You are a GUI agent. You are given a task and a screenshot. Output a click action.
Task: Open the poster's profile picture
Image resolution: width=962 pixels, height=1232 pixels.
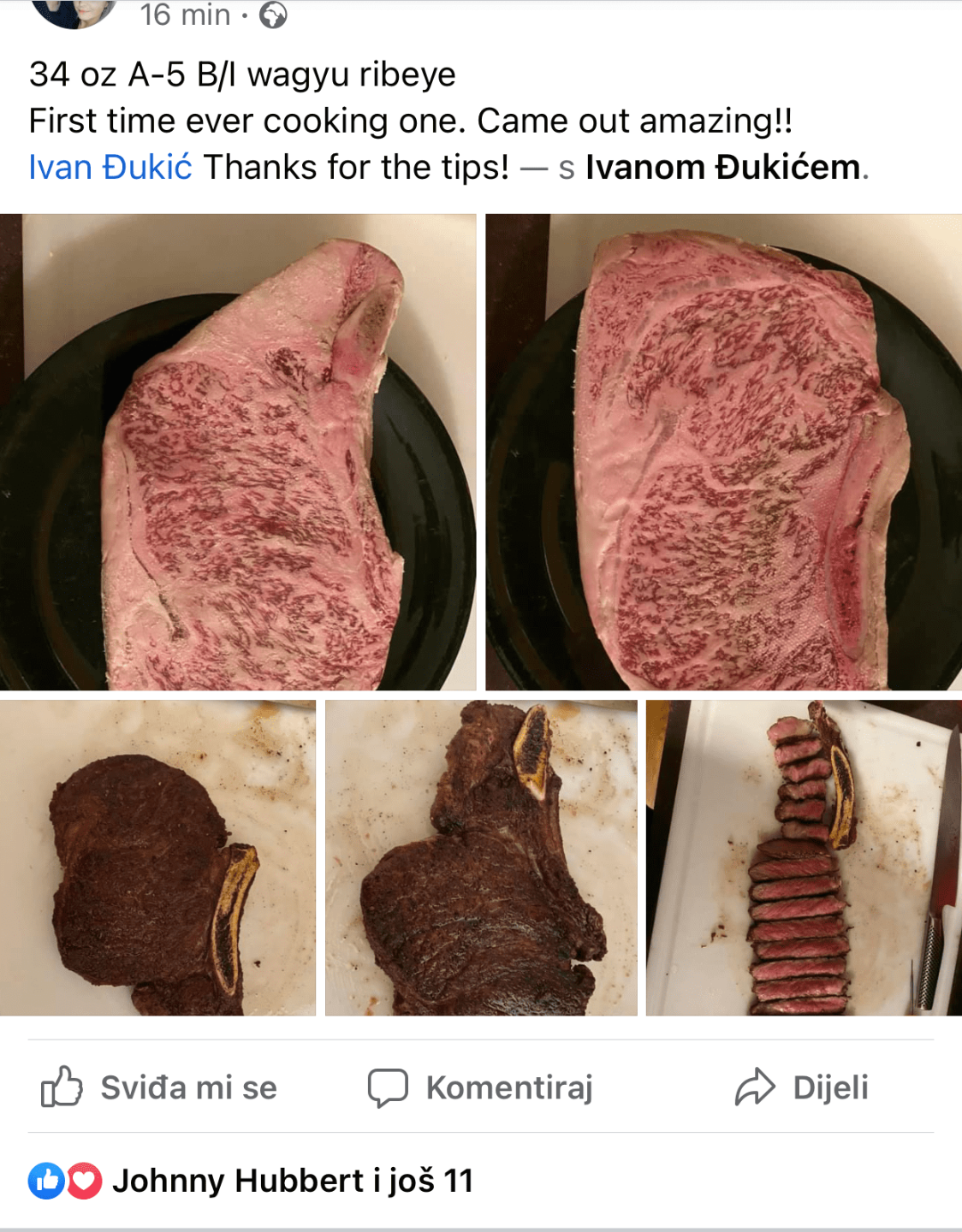(73, 12)
